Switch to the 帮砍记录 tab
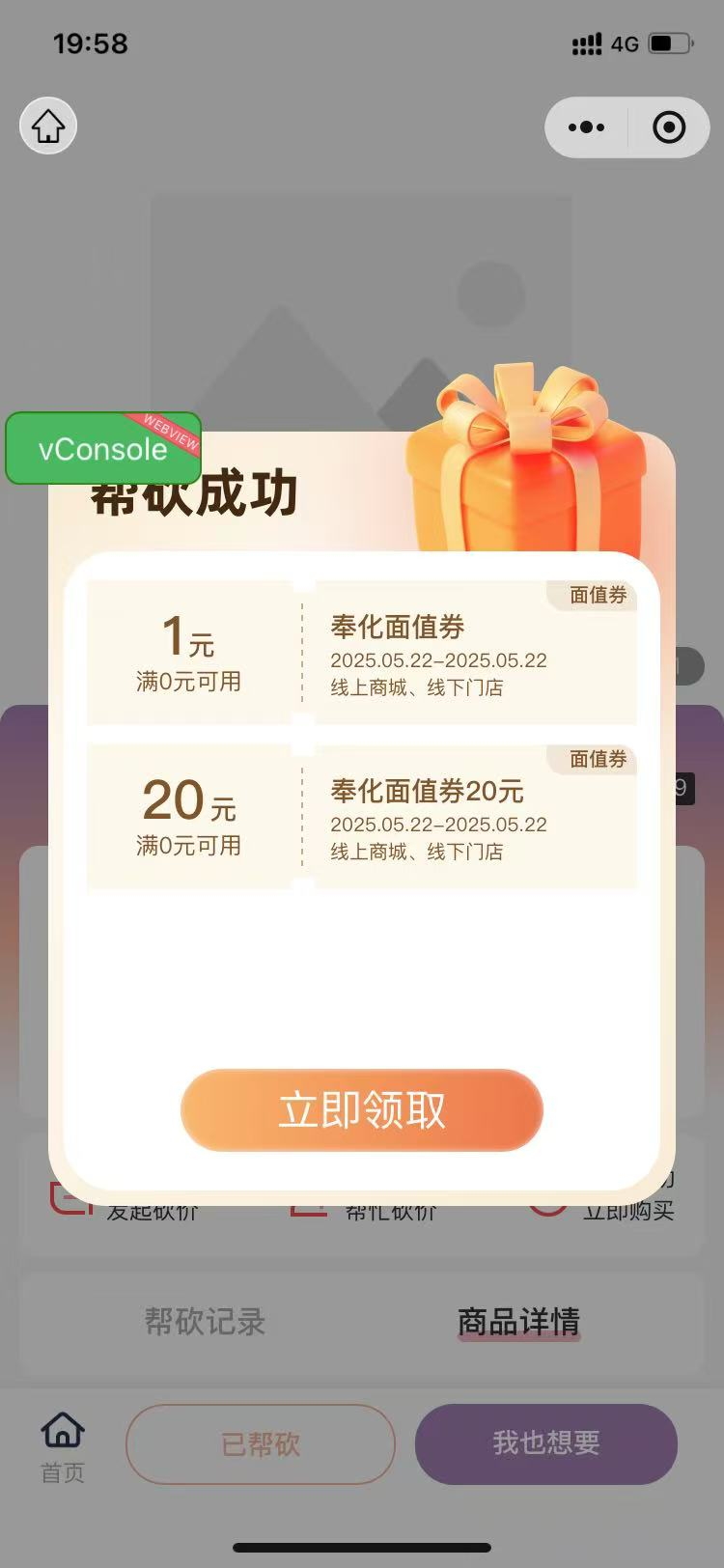This screenshot has height=1568, width=724. (205, 1321)
